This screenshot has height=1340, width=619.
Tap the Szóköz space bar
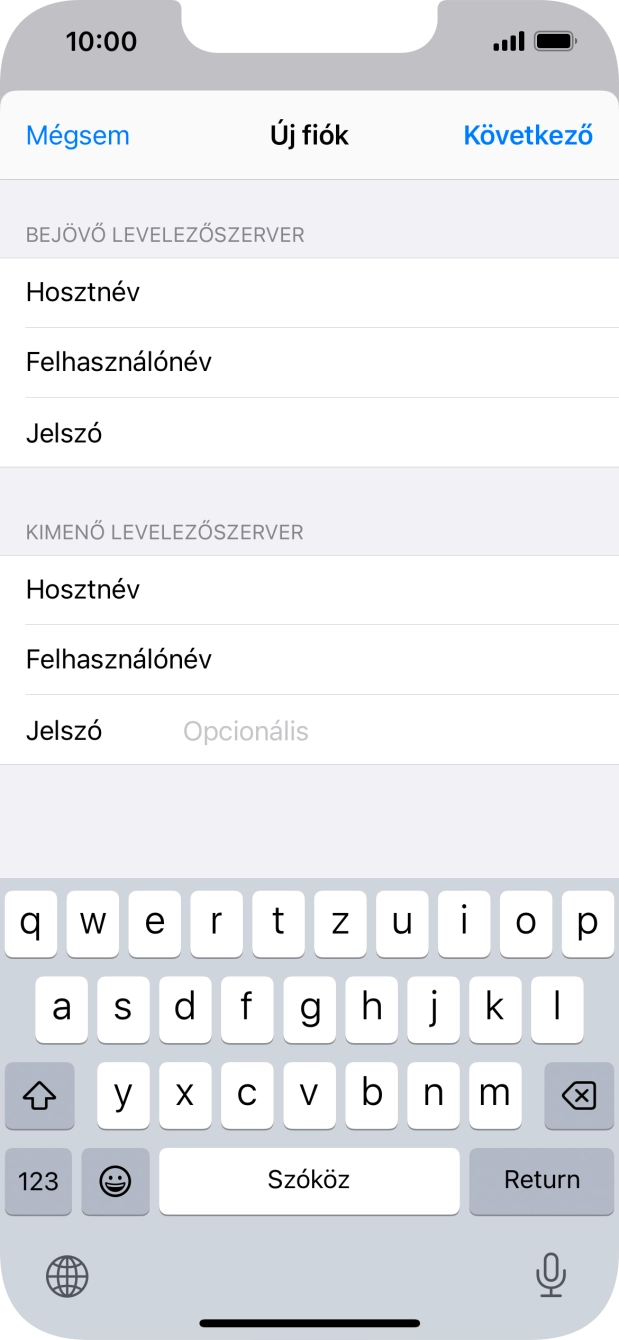click(309, 1180)
